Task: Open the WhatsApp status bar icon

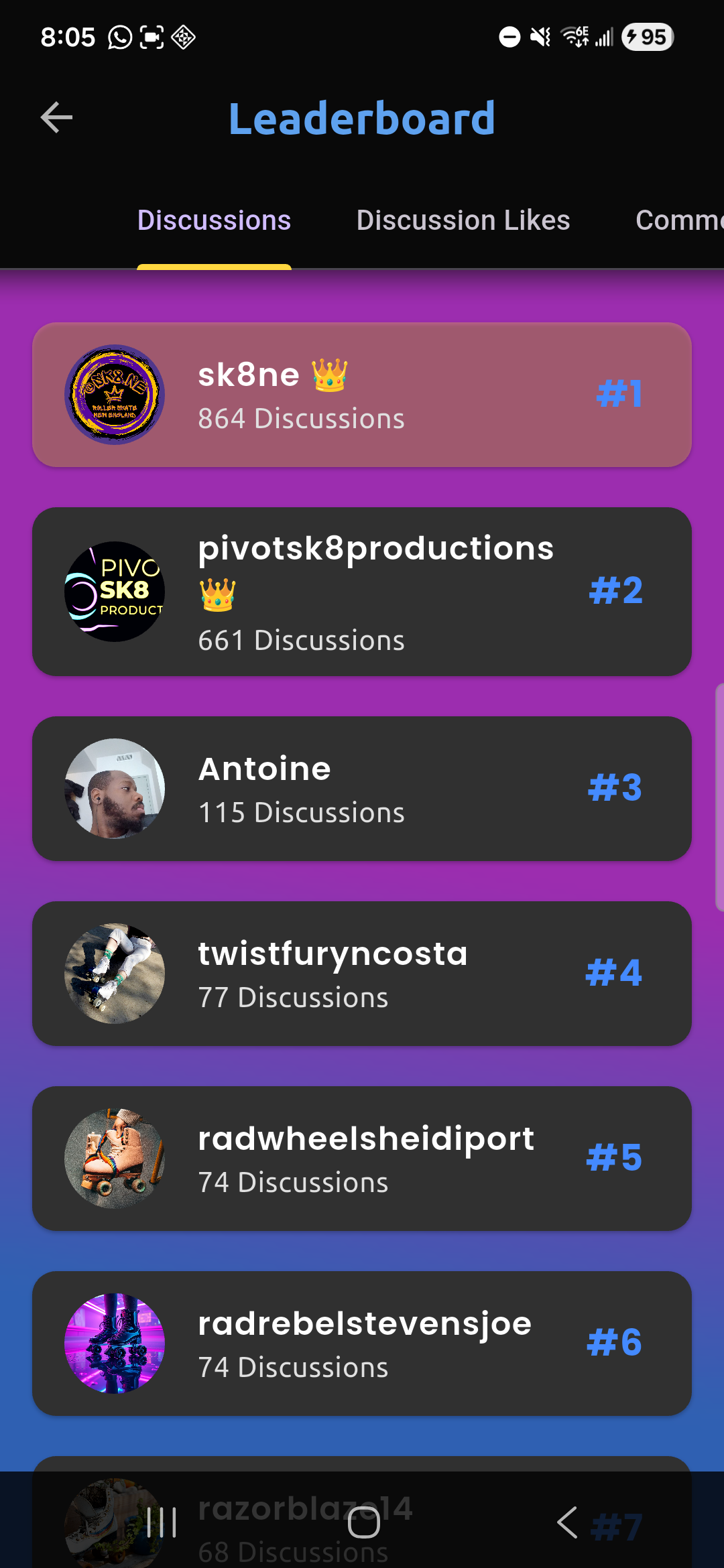Action: point(119,37)
